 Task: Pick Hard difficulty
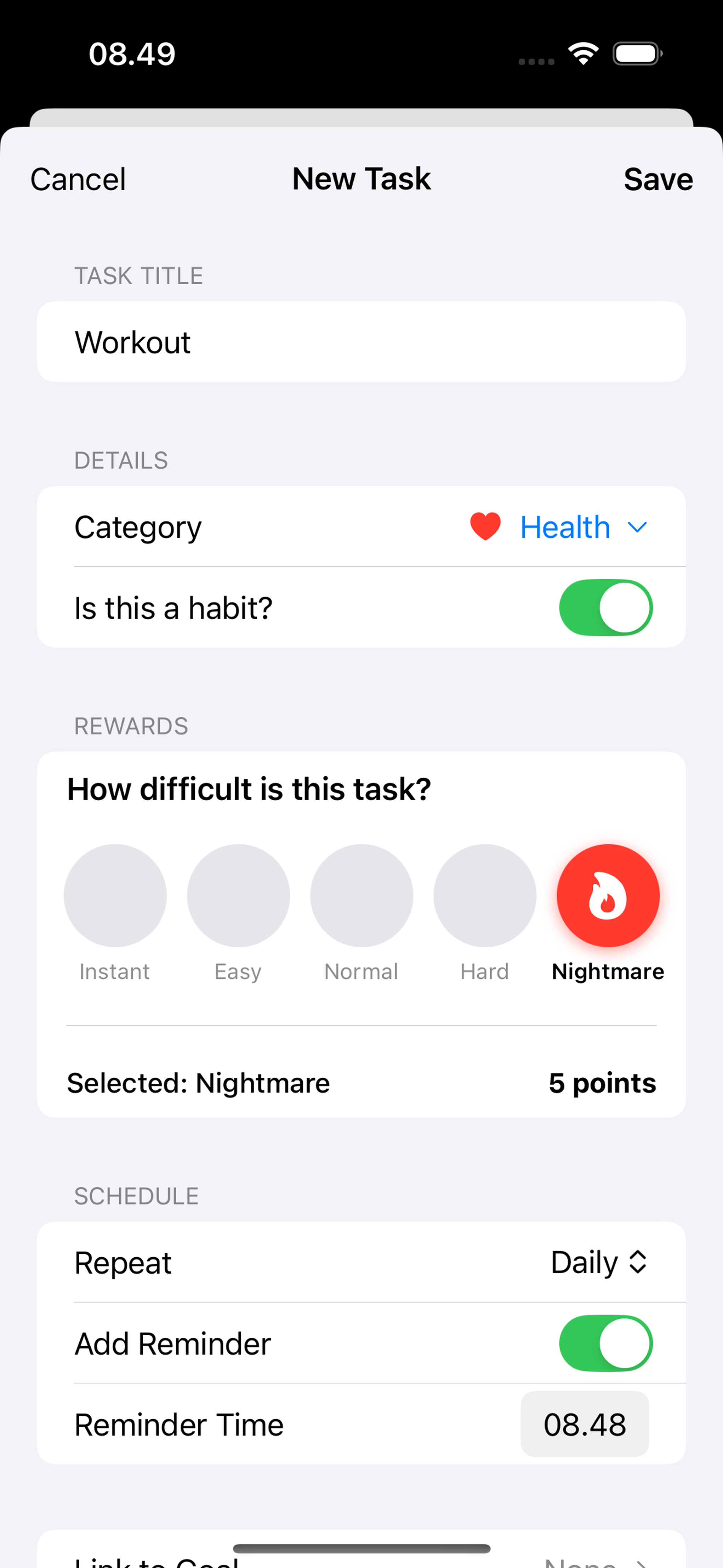point(484,895)
